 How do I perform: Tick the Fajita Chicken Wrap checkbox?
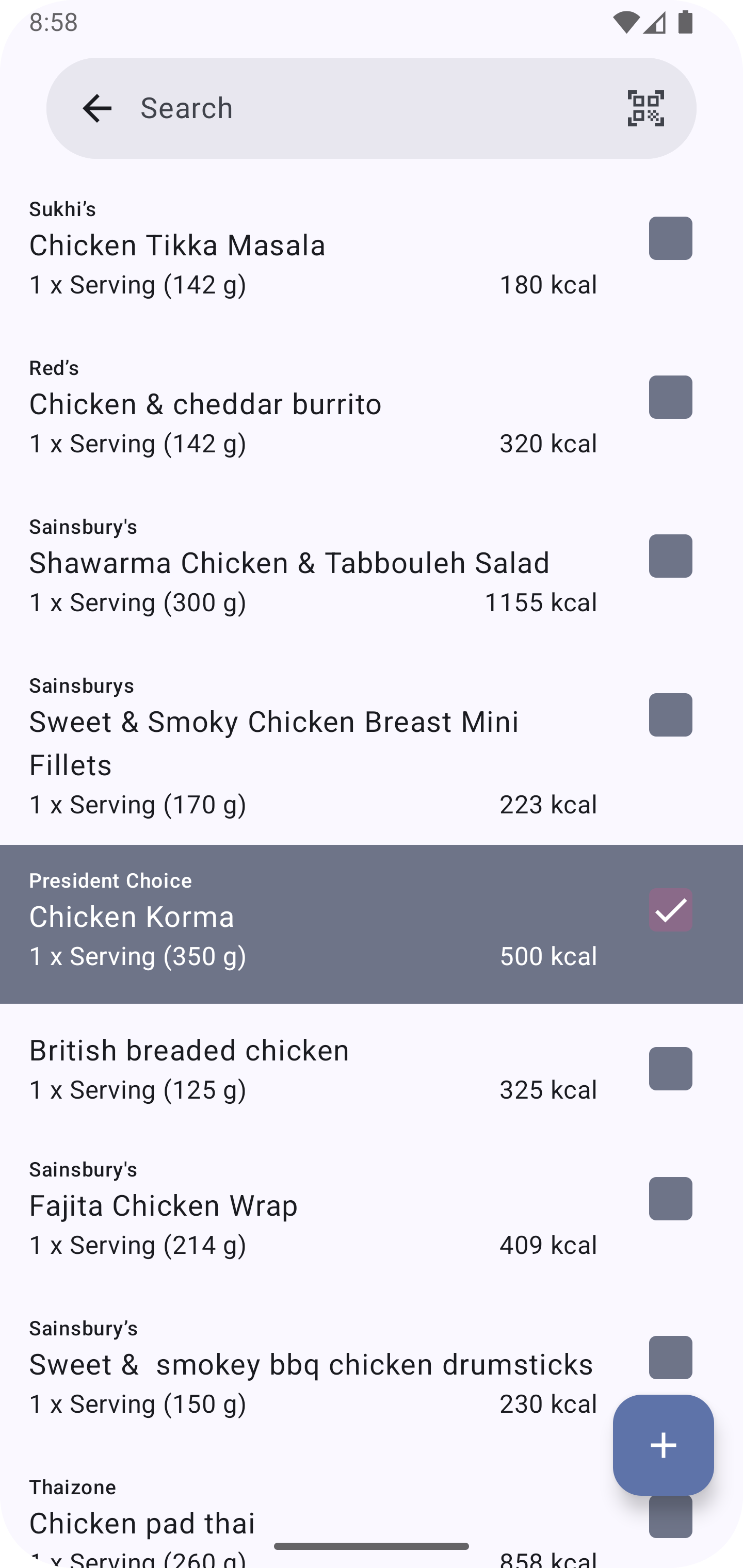click(x=671, y=1199)
